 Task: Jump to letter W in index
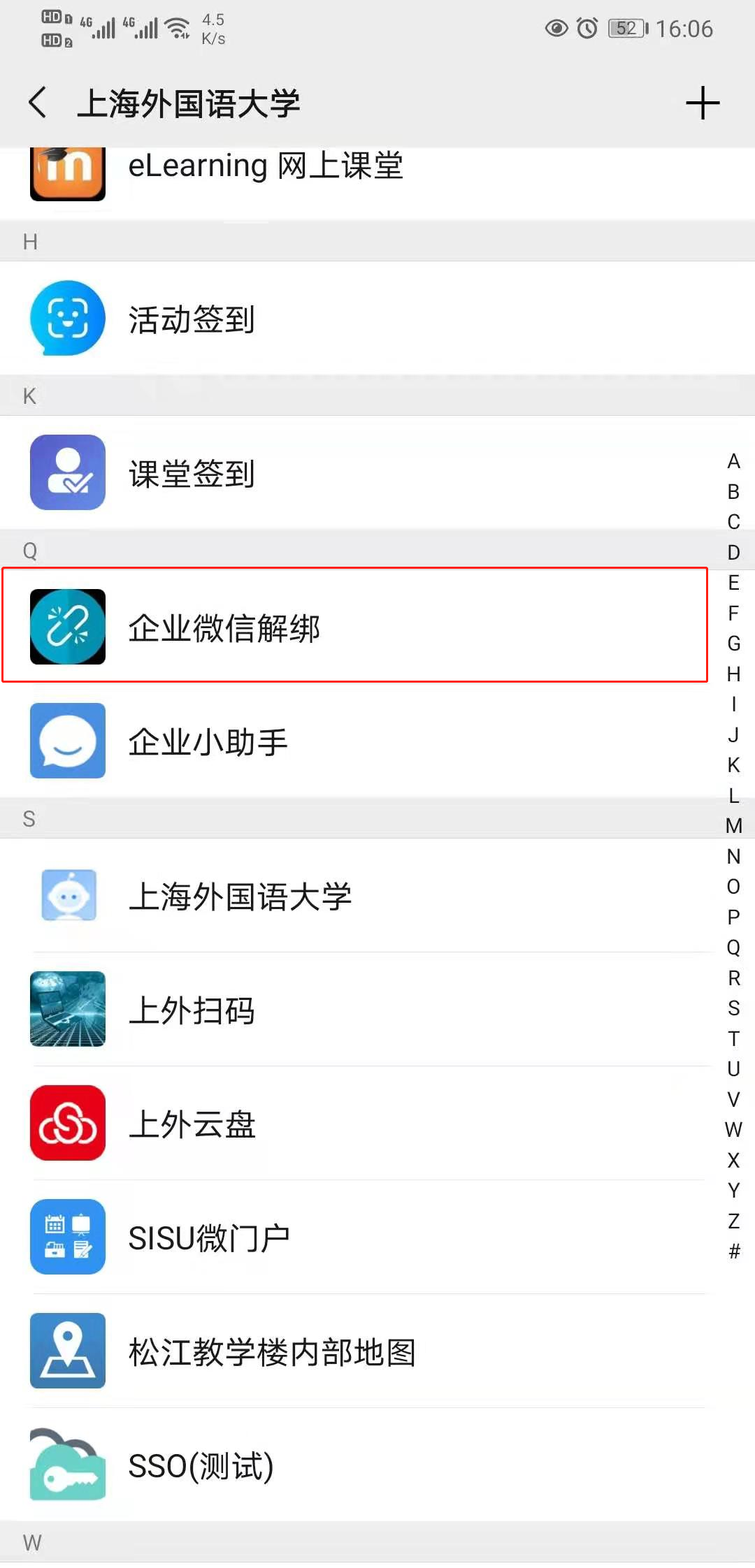coord(733,1130)
